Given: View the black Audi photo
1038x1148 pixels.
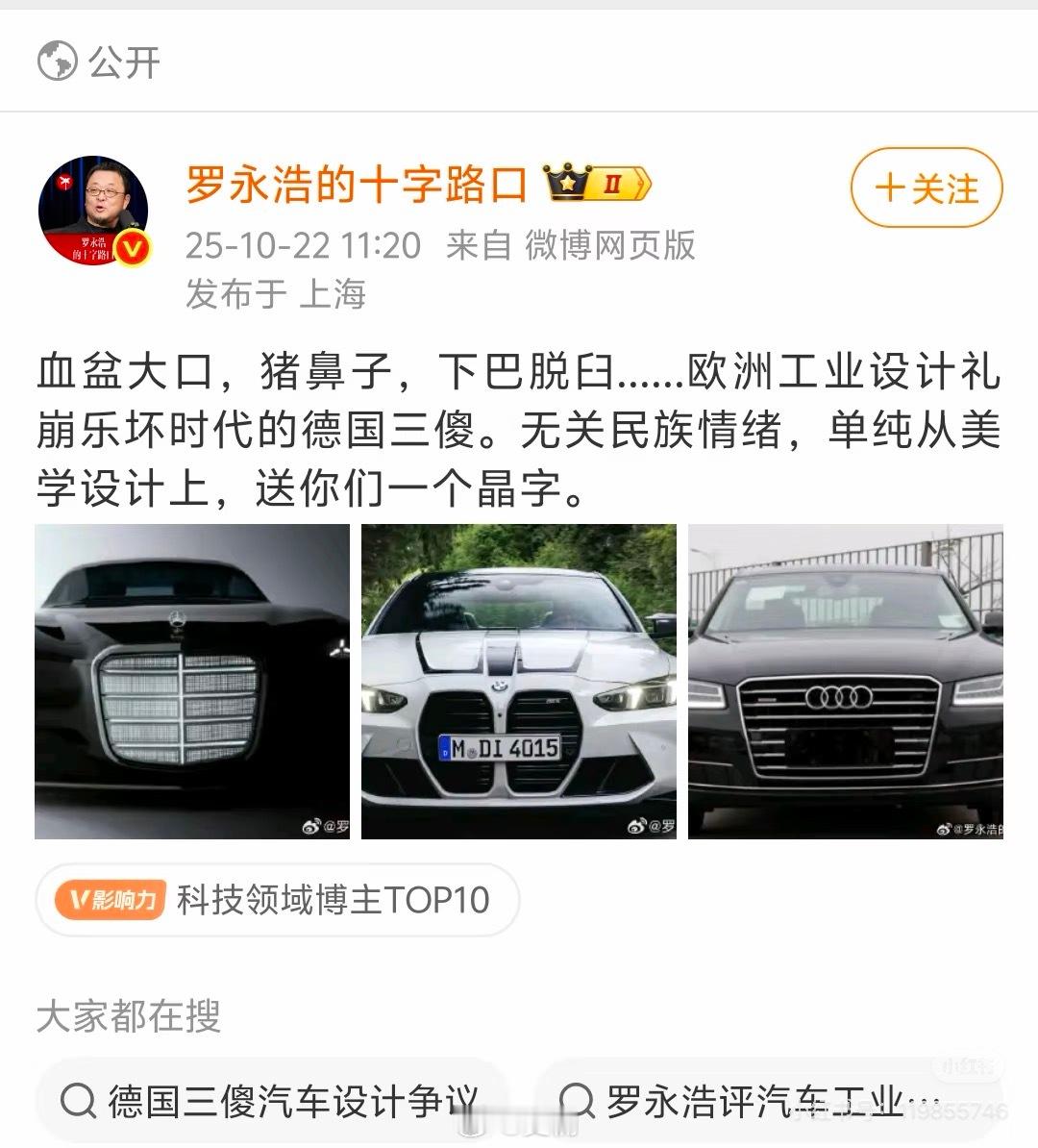Looking at the screenshot, I should click(x=845, y=681).
